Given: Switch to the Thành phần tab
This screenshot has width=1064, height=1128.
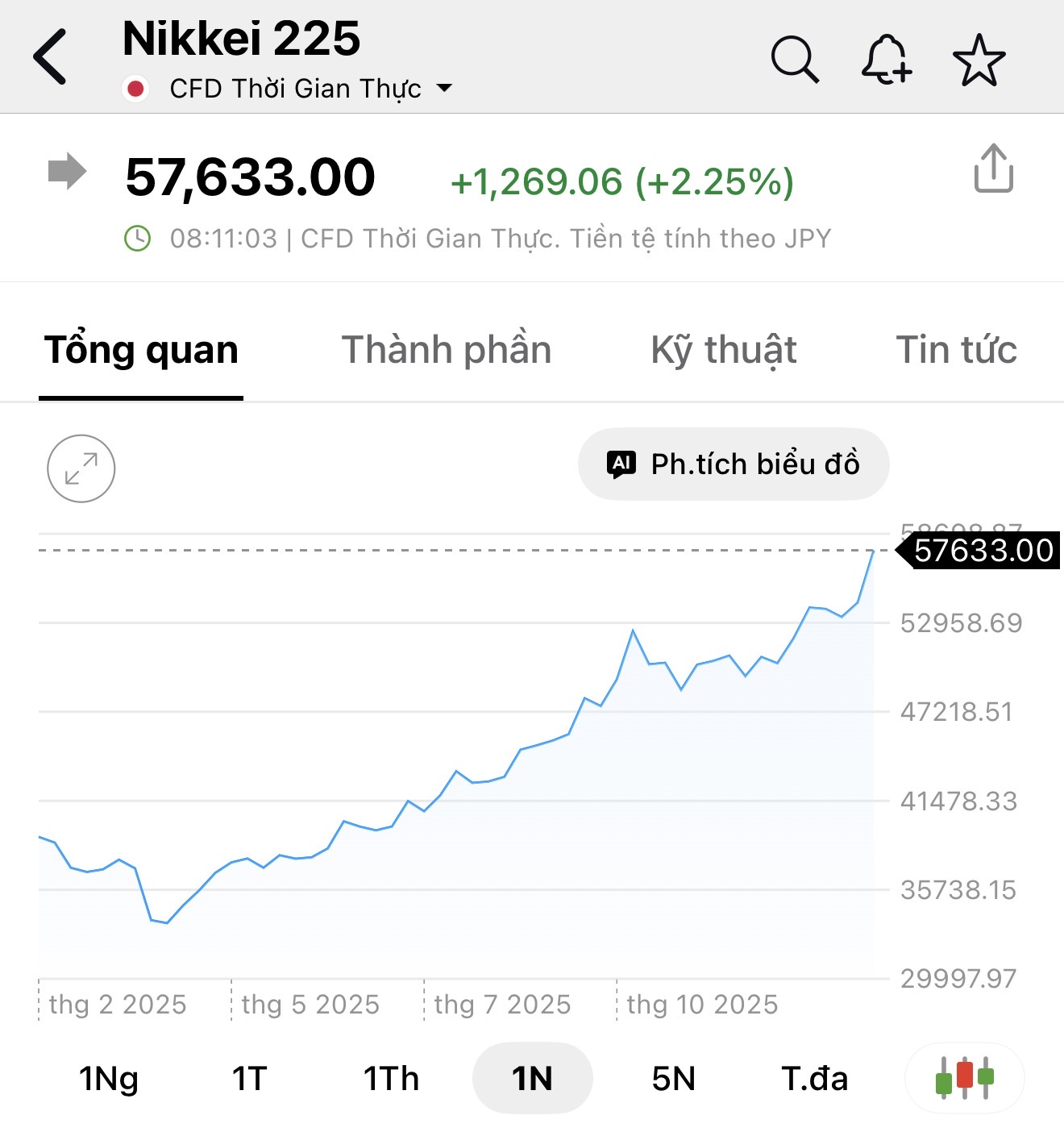Looking at the screenshot, I should 446,350.
